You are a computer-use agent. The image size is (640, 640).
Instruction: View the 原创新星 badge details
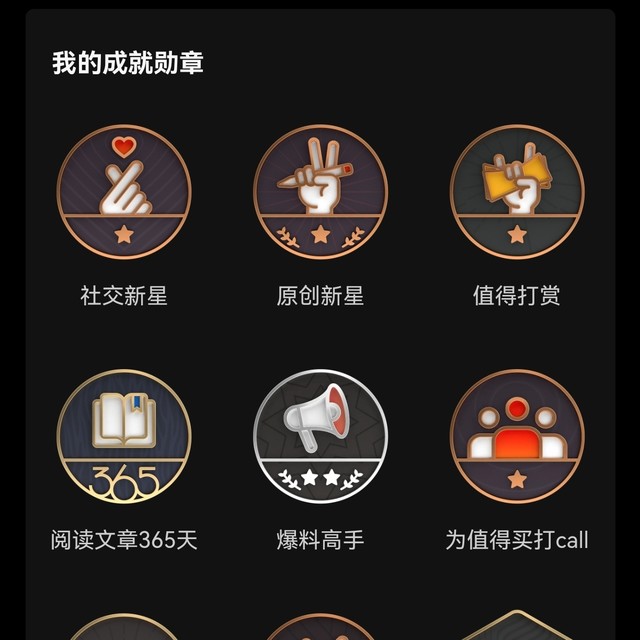320,192
